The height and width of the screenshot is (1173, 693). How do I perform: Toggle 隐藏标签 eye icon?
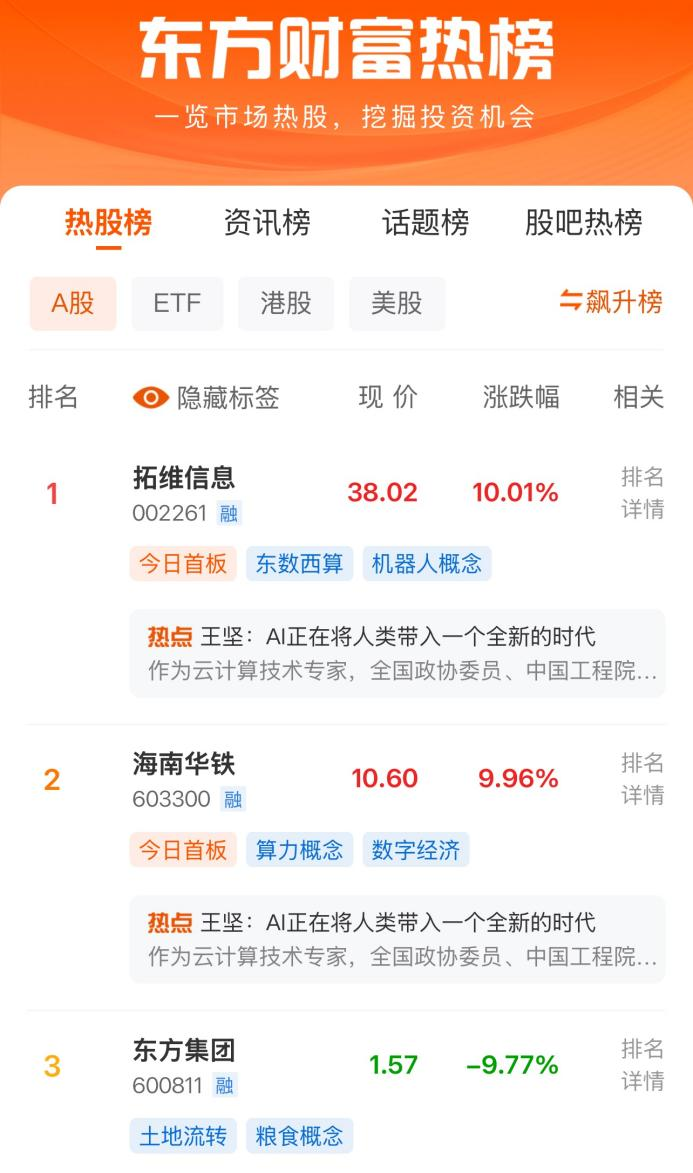click(150, 398)
